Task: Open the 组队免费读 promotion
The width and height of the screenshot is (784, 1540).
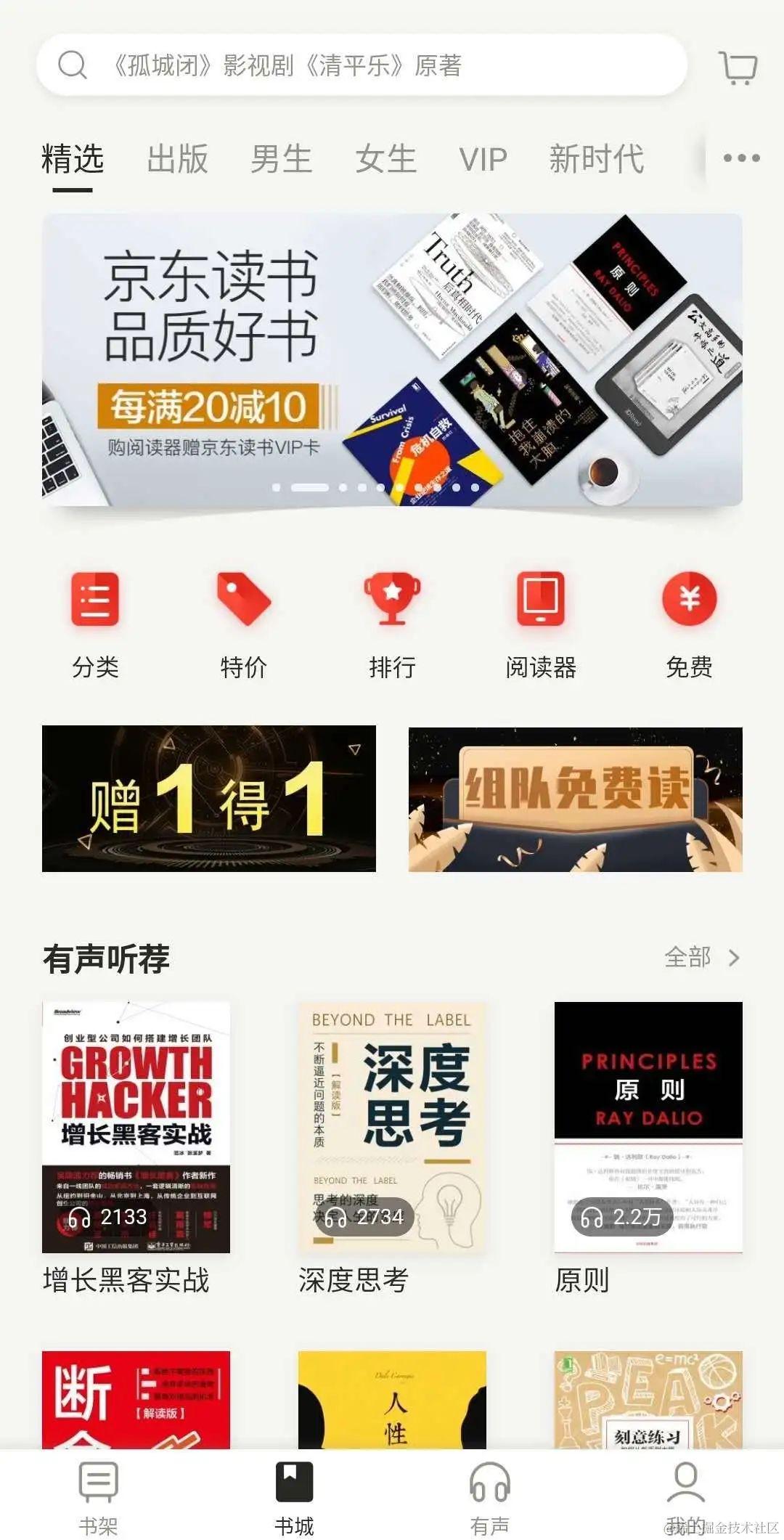Action: (x=575, y=799)
